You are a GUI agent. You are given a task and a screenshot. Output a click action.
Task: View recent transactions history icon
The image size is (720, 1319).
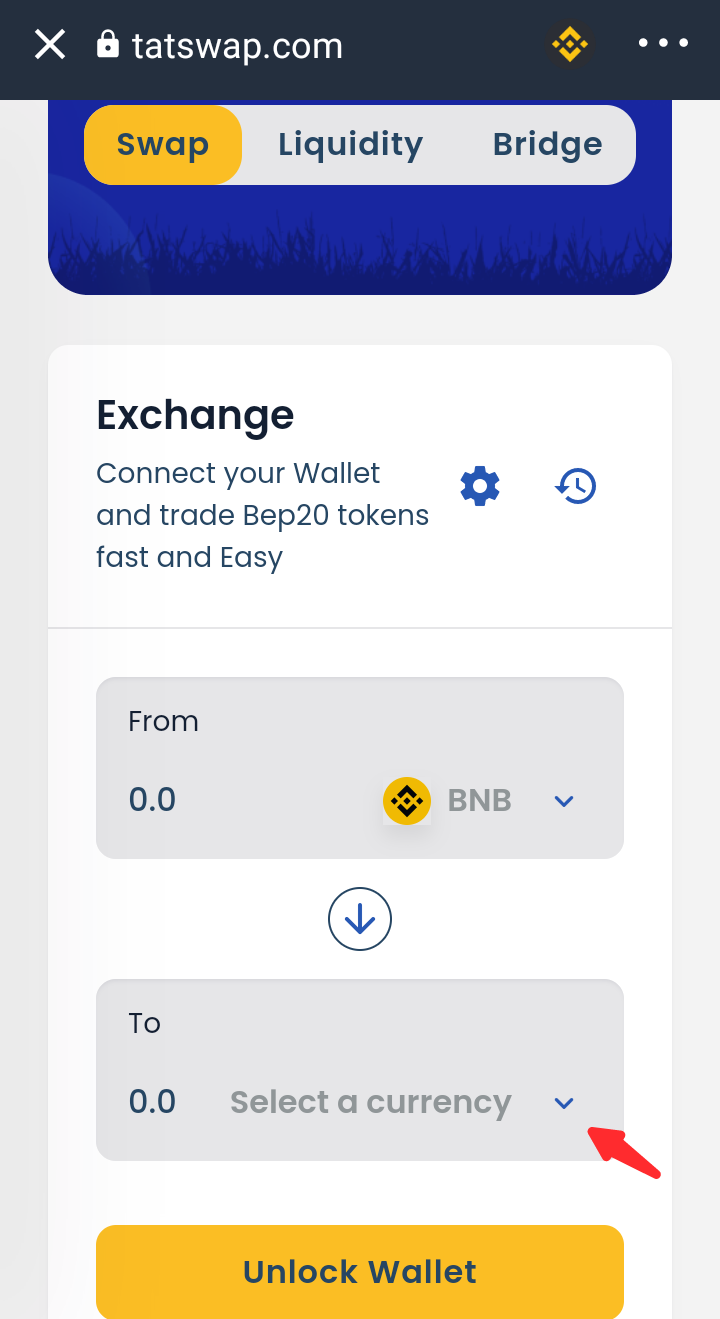(x=576, y=487)
